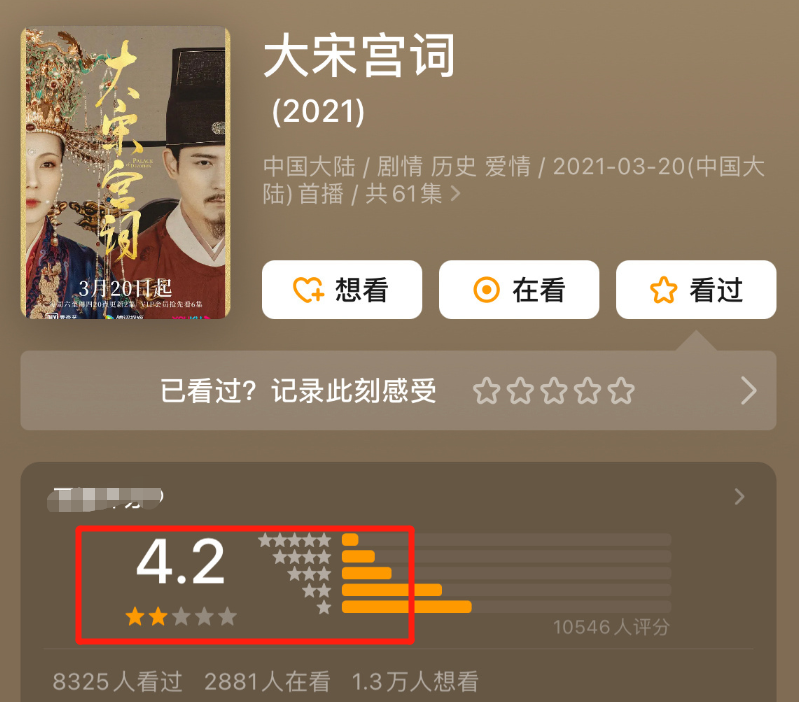Tap the 看过 button
This screenshot has height=702, width=799.
pos(695,290)
